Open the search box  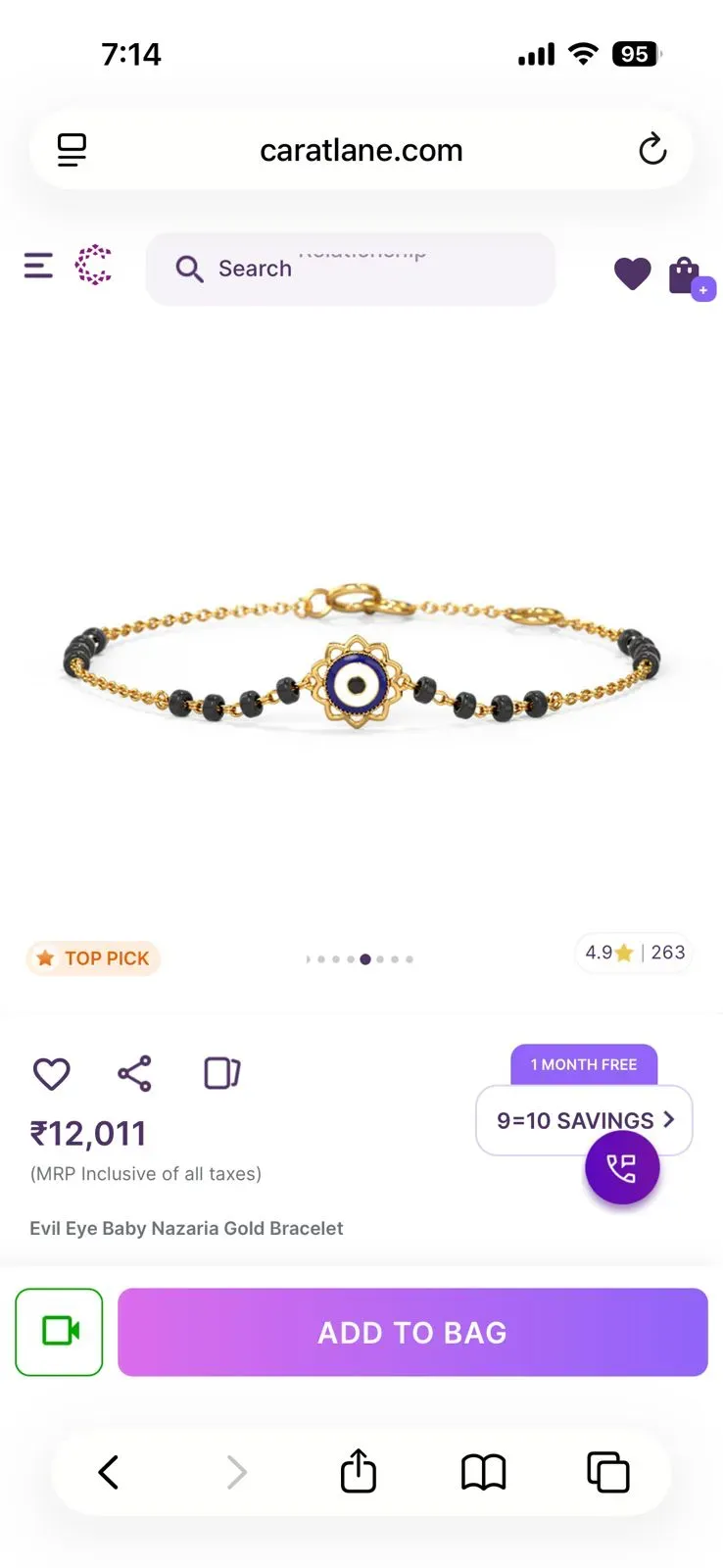350,269
